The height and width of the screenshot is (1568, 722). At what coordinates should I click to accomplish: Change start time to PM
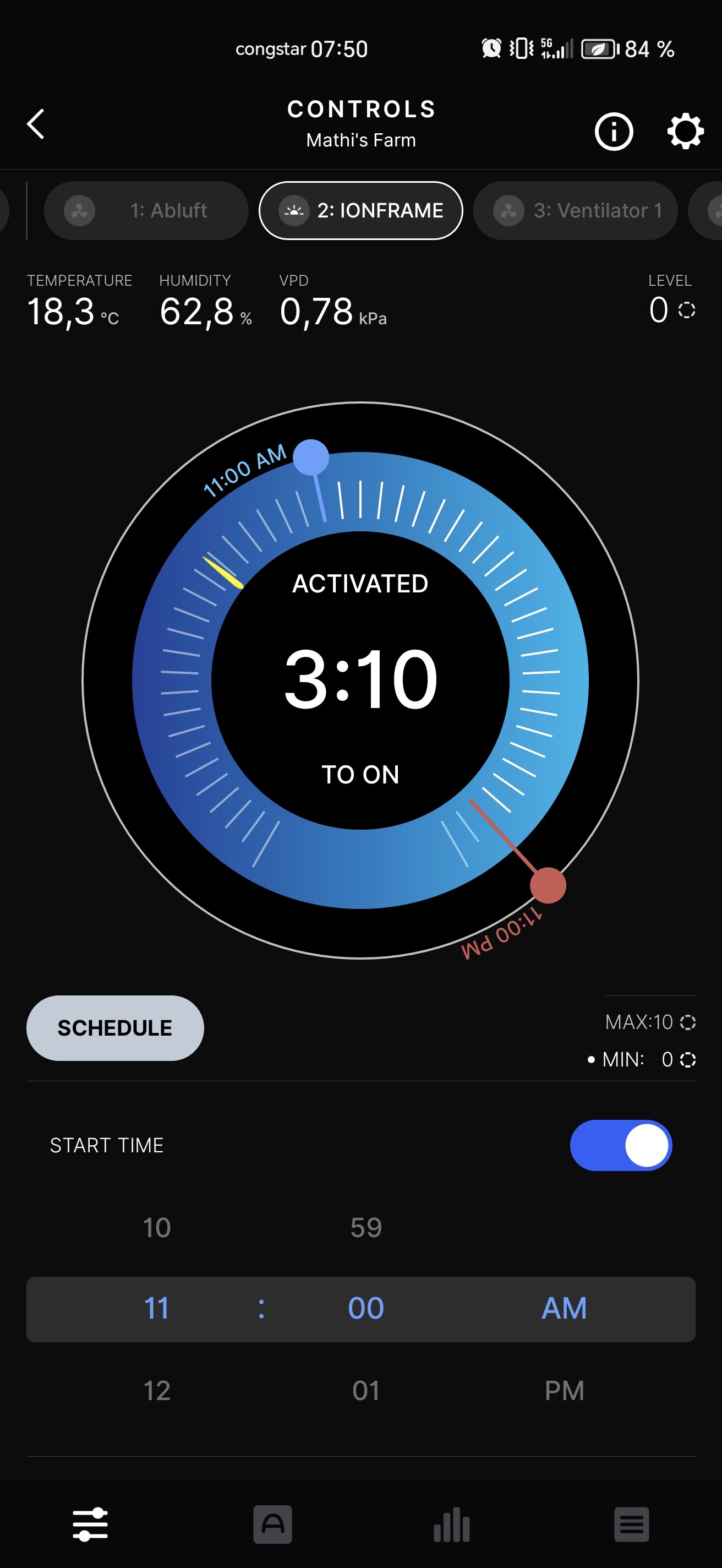tap(564, 1391)
